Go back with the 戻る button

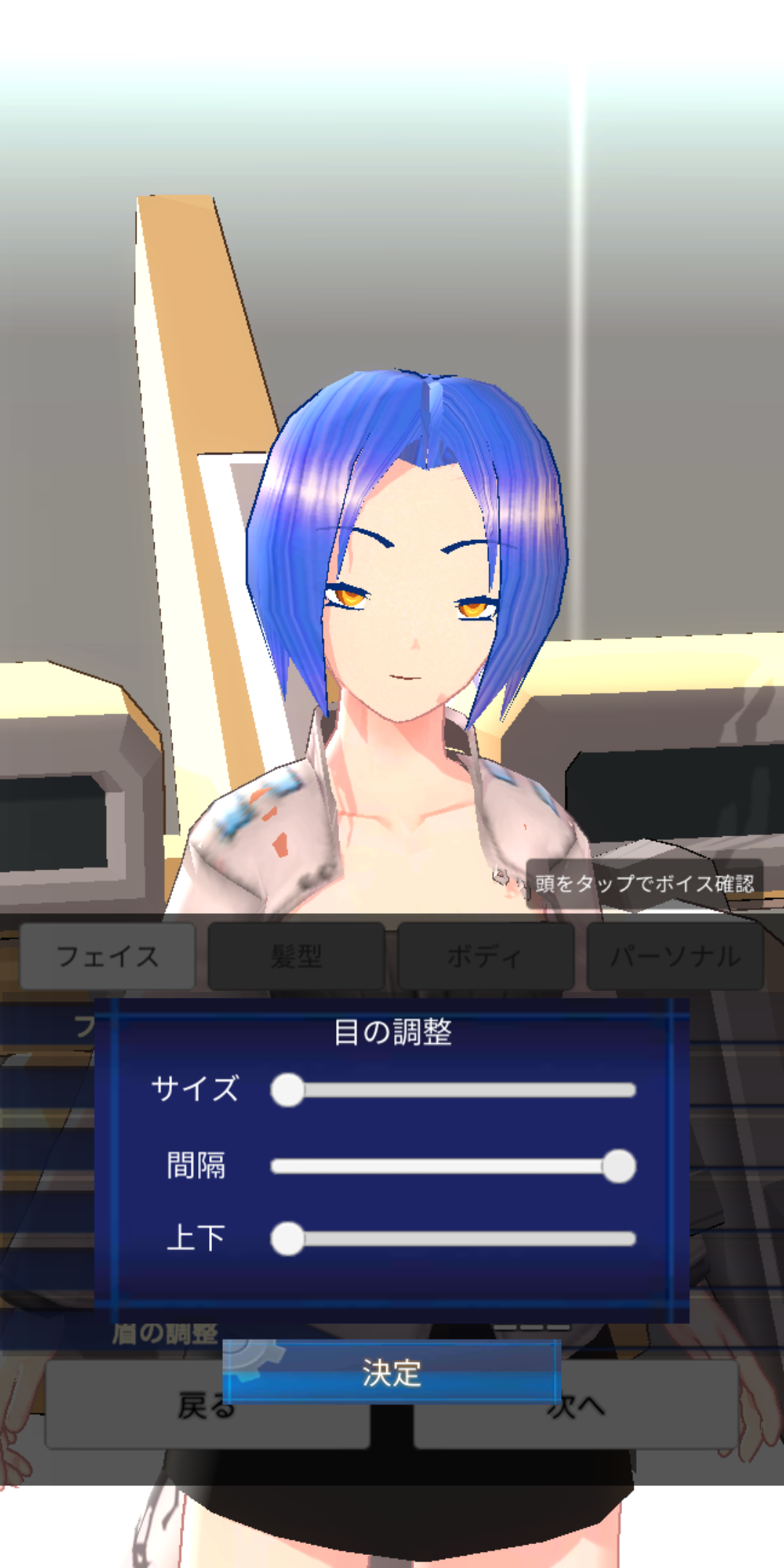pyautogui.click(x=207, y=1405)
